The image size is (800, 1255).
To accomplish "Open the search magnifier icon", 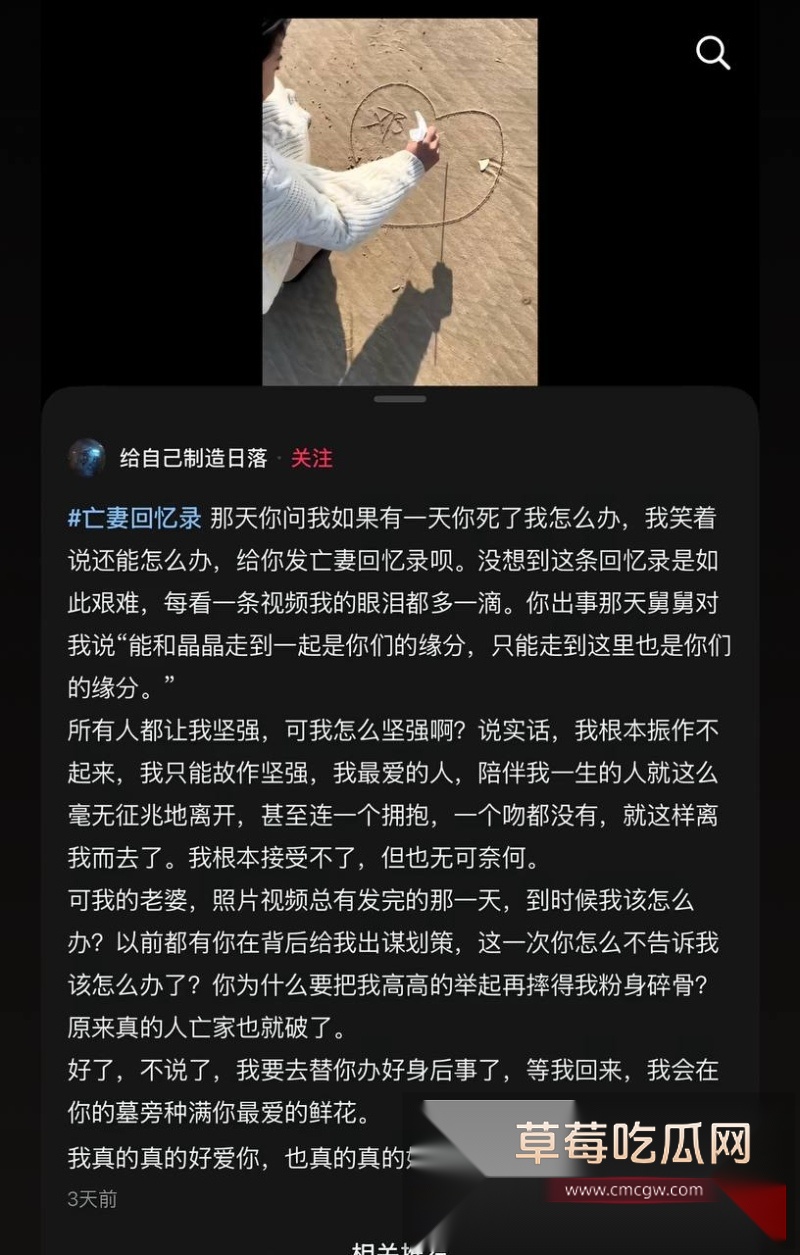I will point(712,53).
